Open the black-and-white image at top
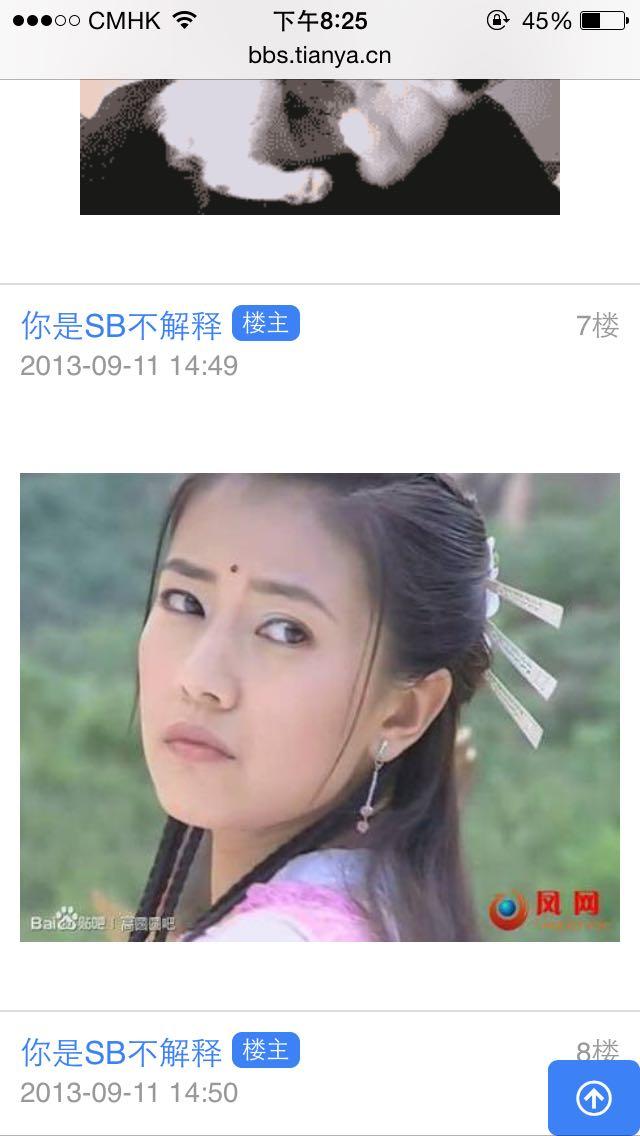 (320, 147)
